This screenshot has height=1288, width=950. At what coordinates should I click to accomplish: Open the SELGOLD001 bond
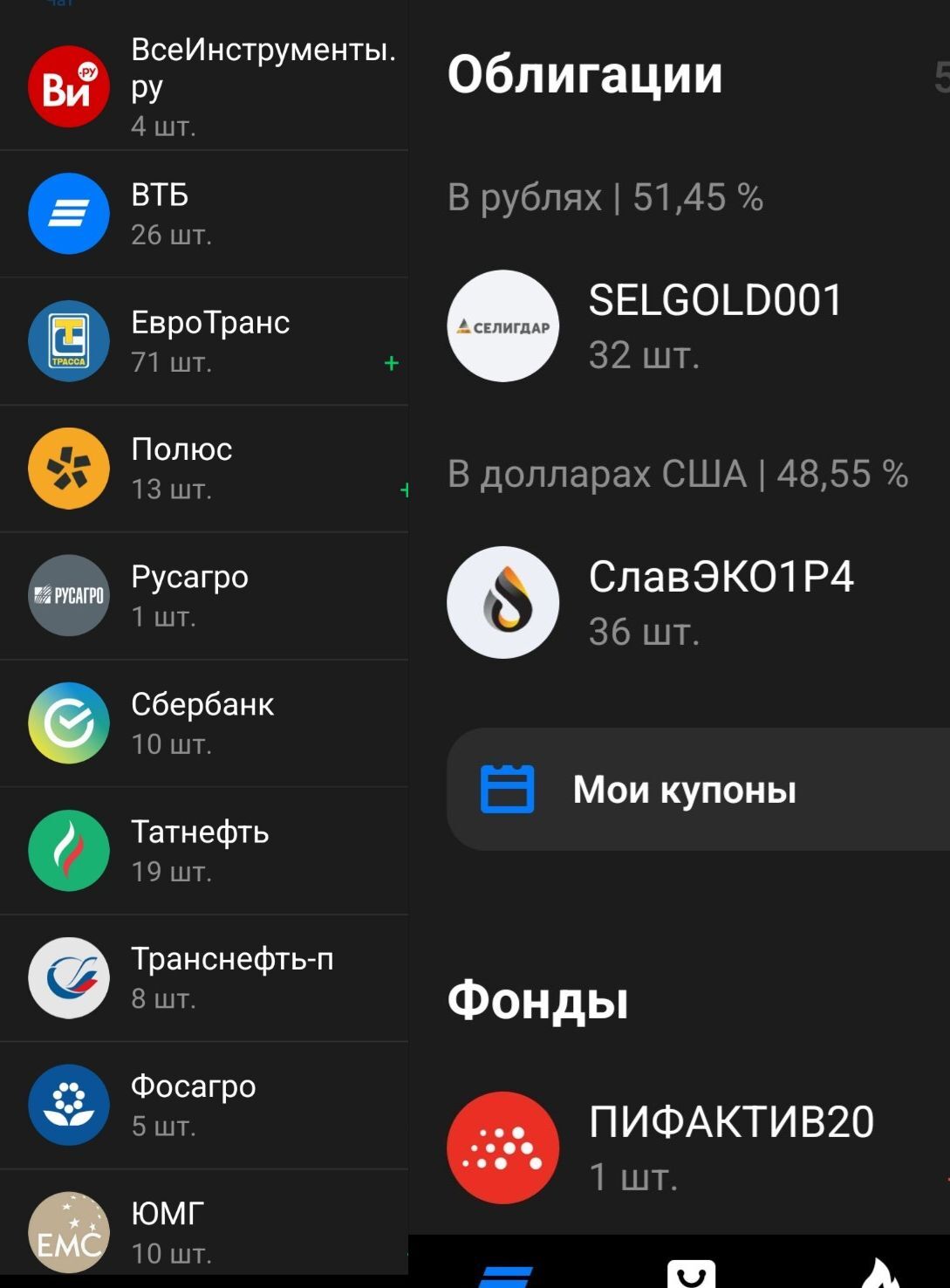tap(680, 326)
